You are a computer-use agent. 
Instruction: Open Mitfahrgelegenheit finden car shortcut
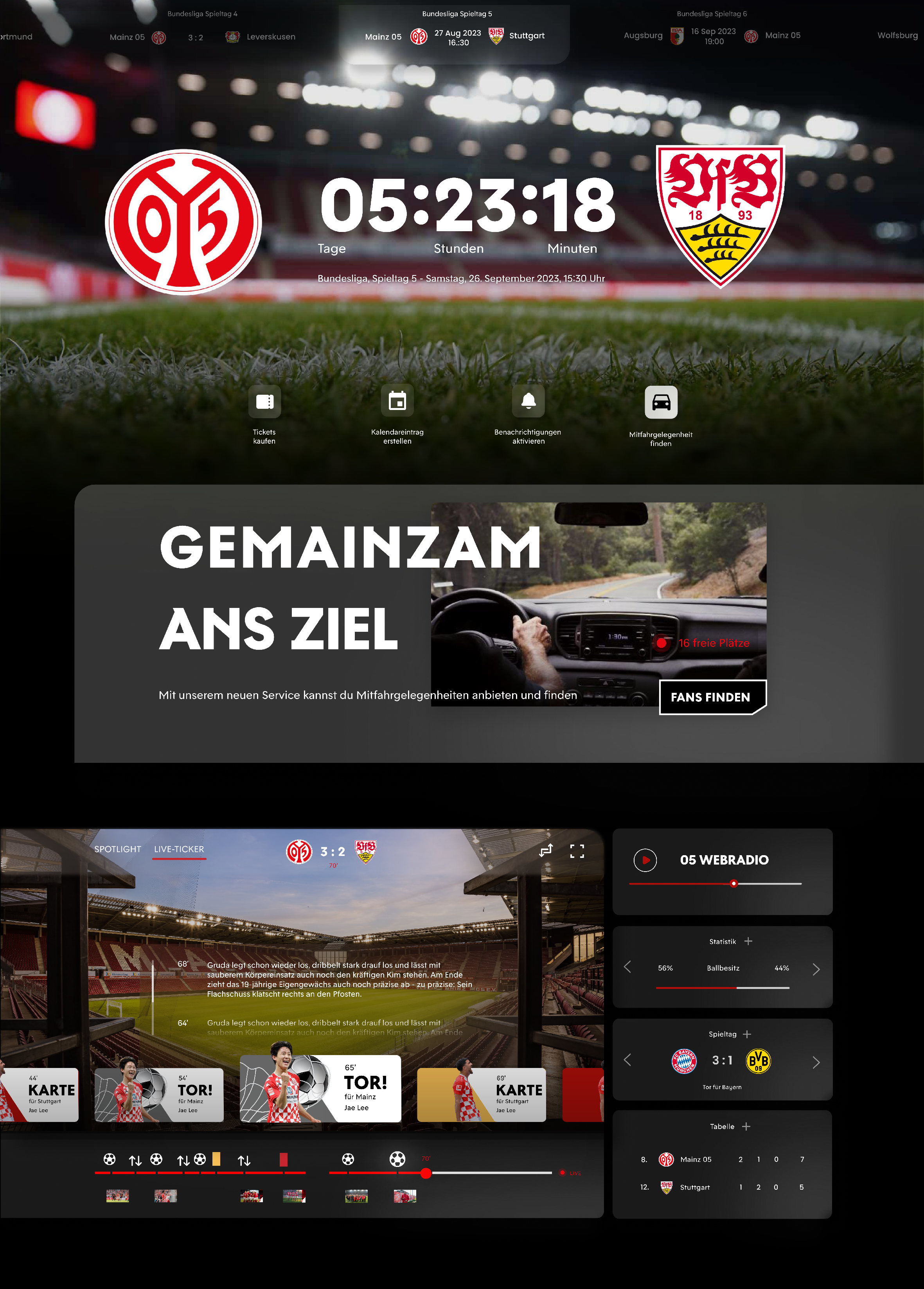click(661, 403)
